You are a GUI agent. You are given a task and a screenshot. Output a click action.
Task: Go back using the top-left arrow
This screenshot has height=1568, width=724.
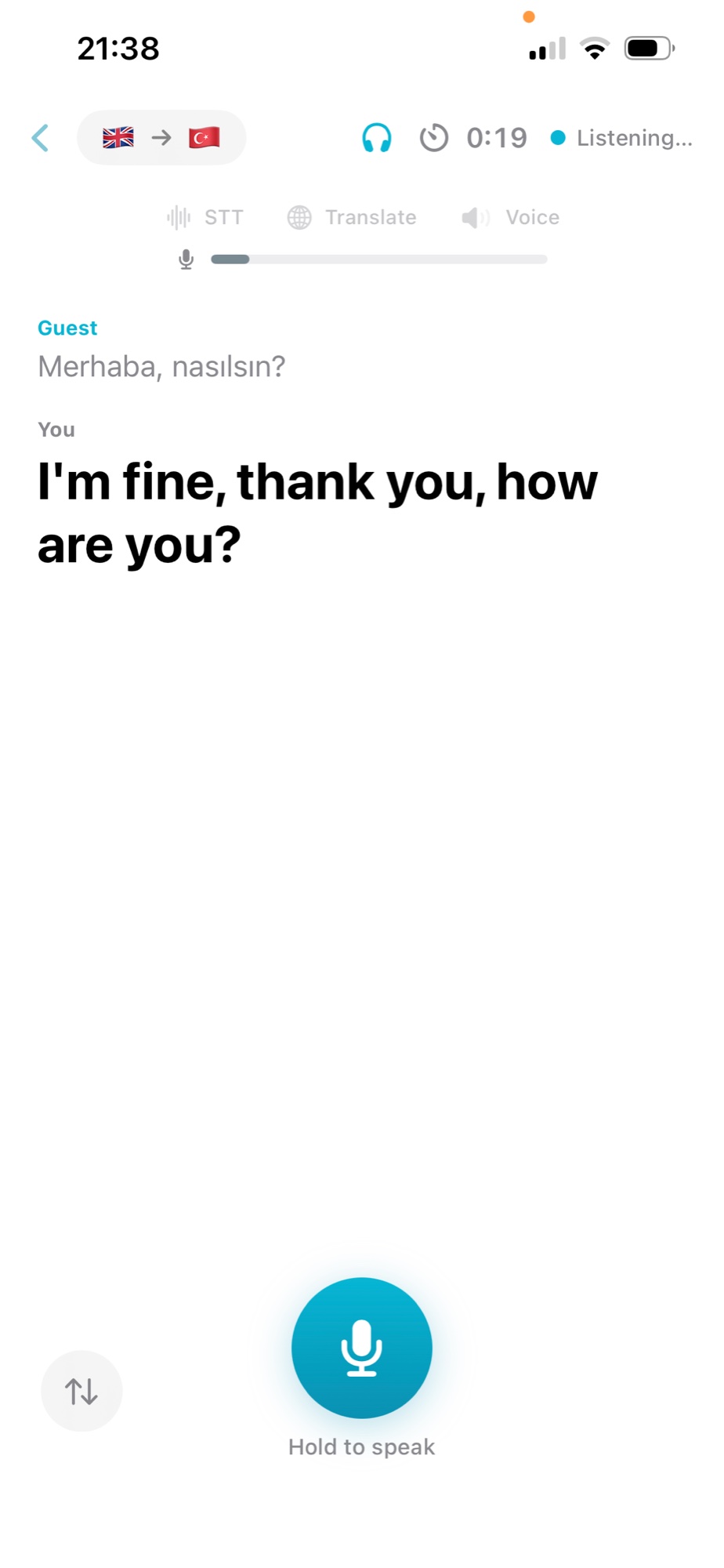(x=41, y=138)
